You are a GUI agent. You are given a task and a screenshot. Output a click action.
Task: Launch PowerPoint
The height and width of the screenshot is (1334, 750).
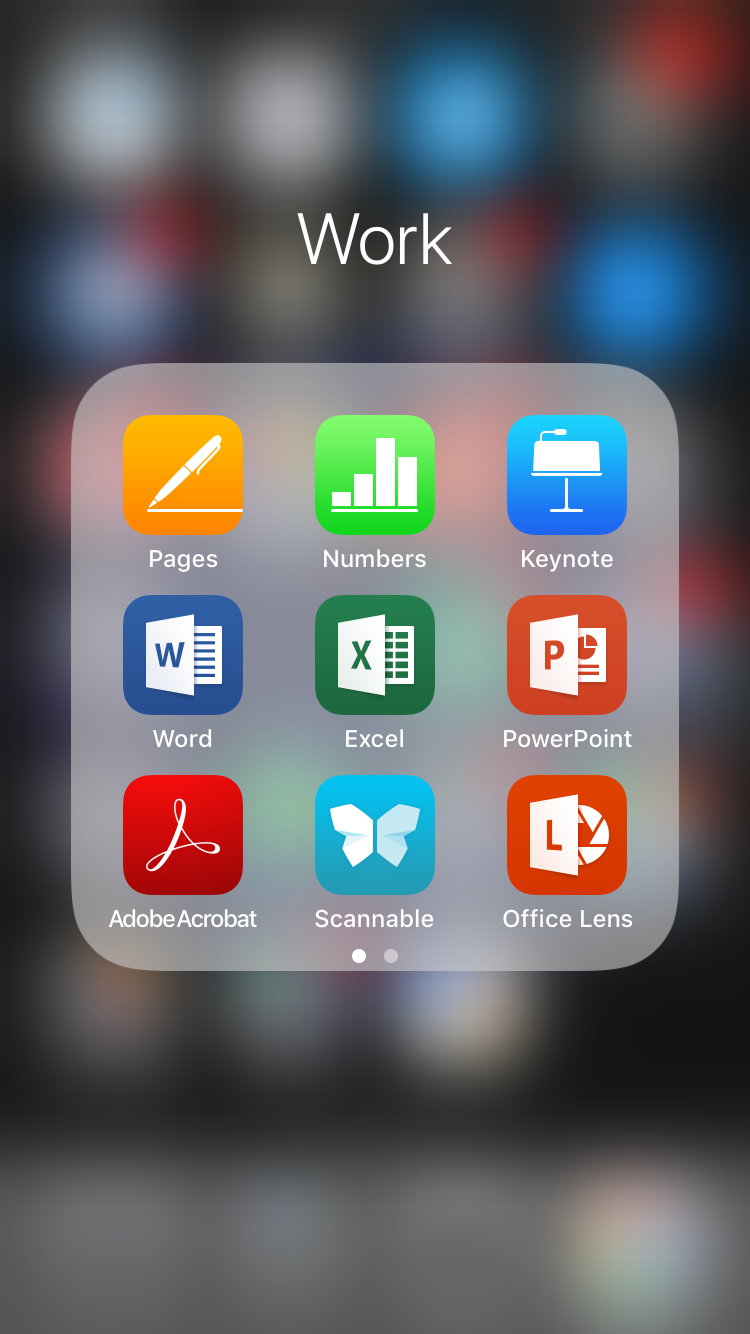[567, 655]
